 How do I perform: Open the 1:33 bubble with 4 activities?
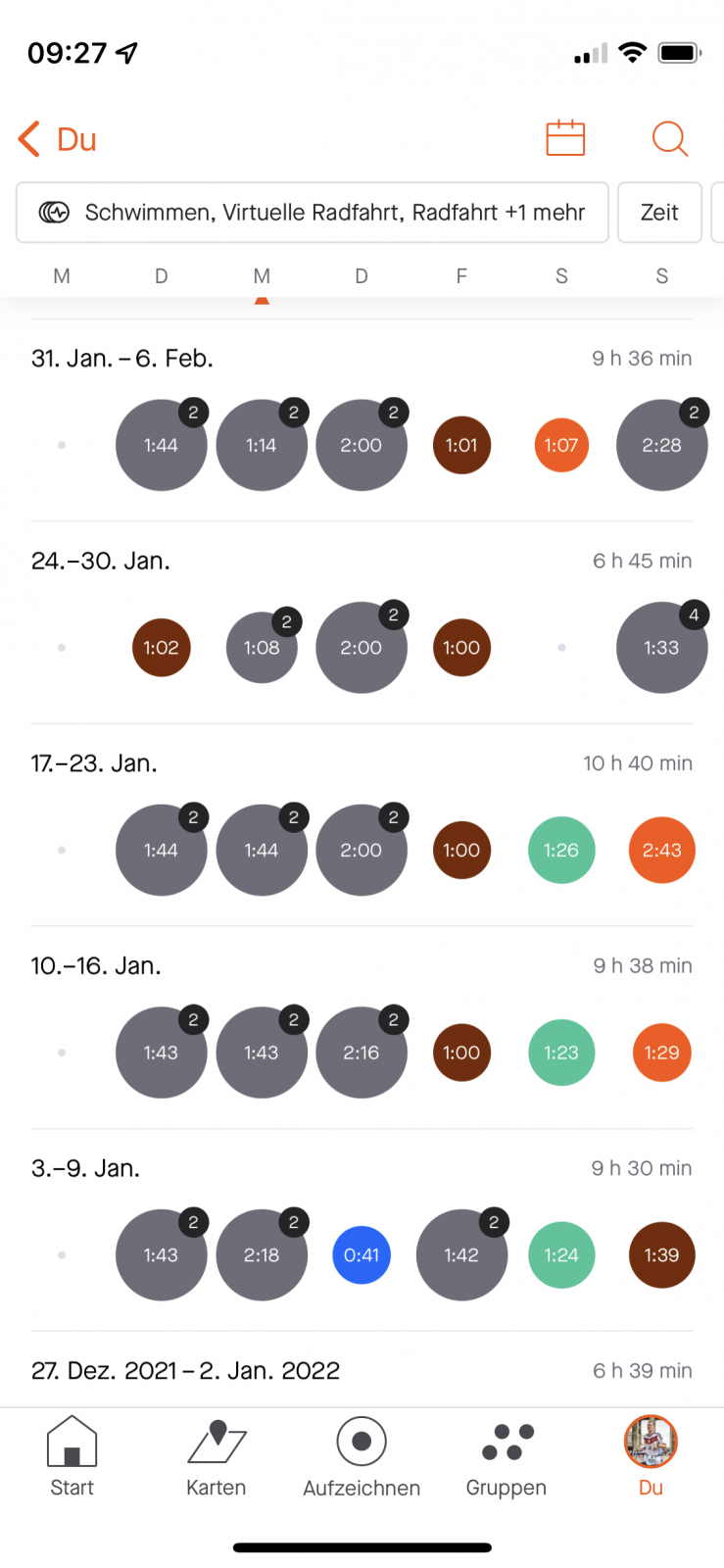(x=661, y=648)
